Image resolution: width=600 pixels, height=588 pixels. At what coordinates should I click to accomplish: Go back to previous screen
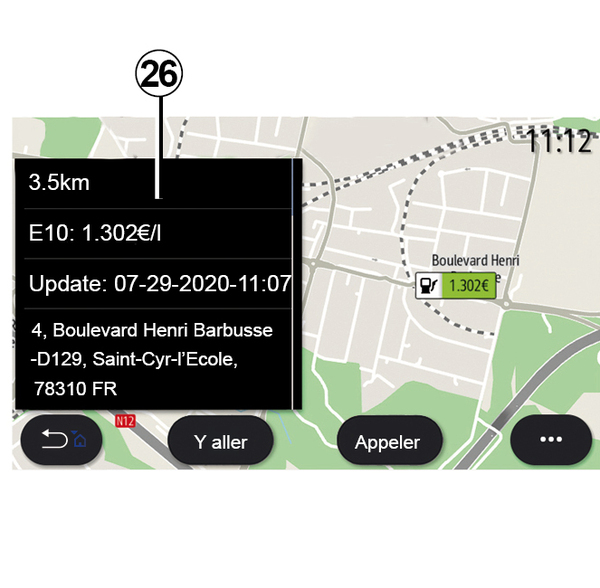pyautogui.click(x=62, y=441)
